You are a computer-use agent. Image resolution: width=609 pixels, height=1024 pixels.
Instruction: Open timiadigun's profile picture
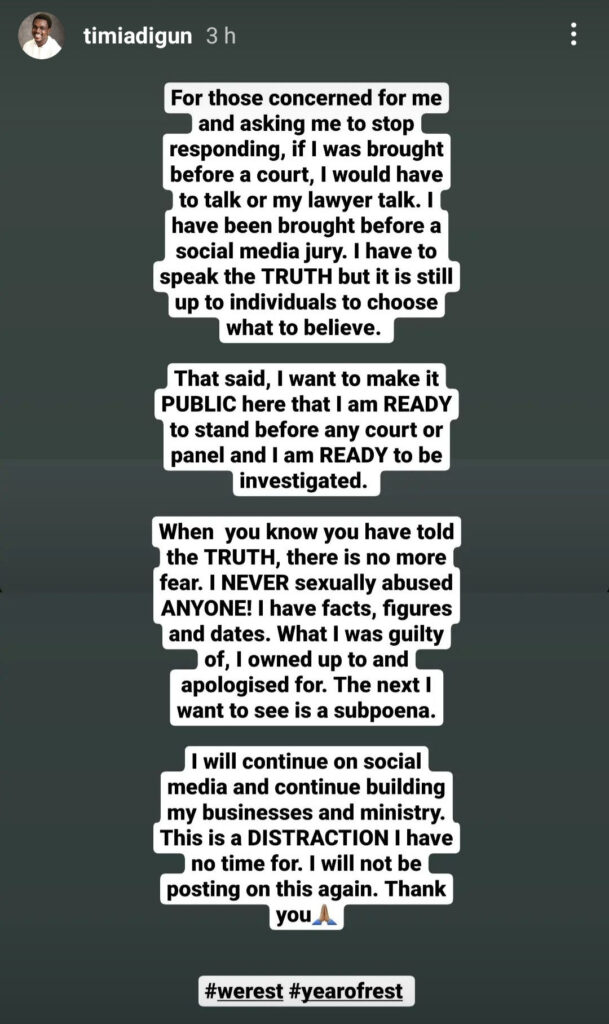coord(41,35)
